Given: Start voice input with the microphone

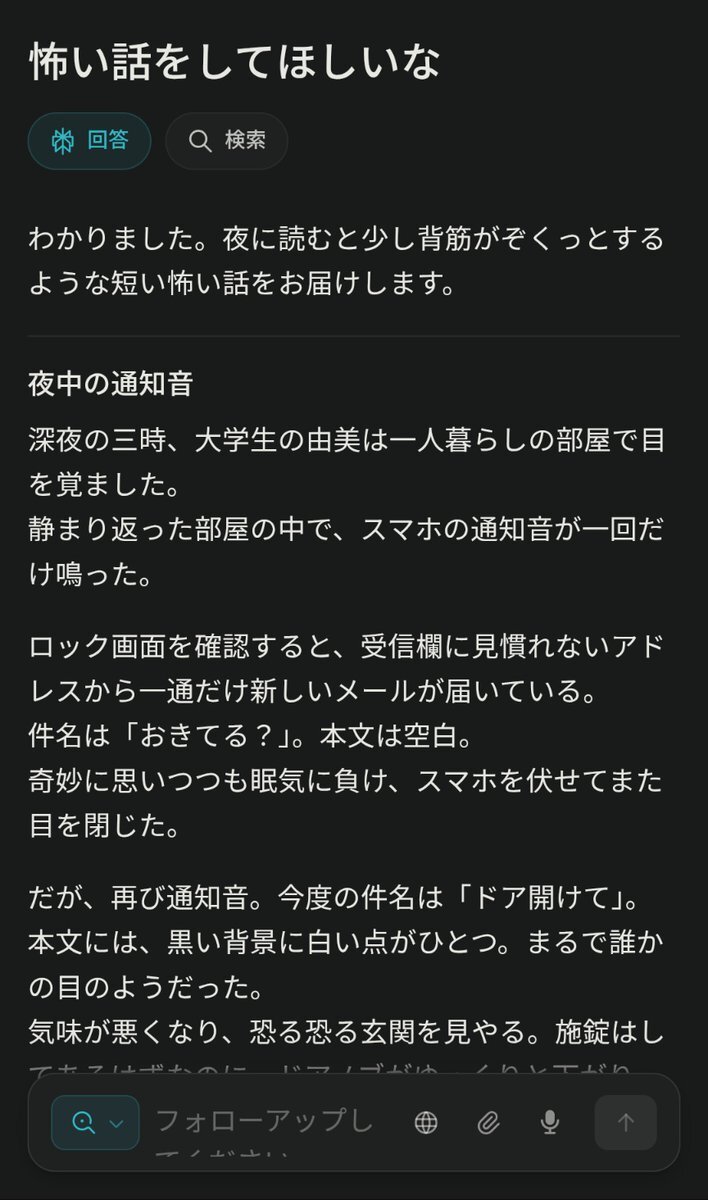Looking at the screenshot, I should click(x=549, y=1123).
